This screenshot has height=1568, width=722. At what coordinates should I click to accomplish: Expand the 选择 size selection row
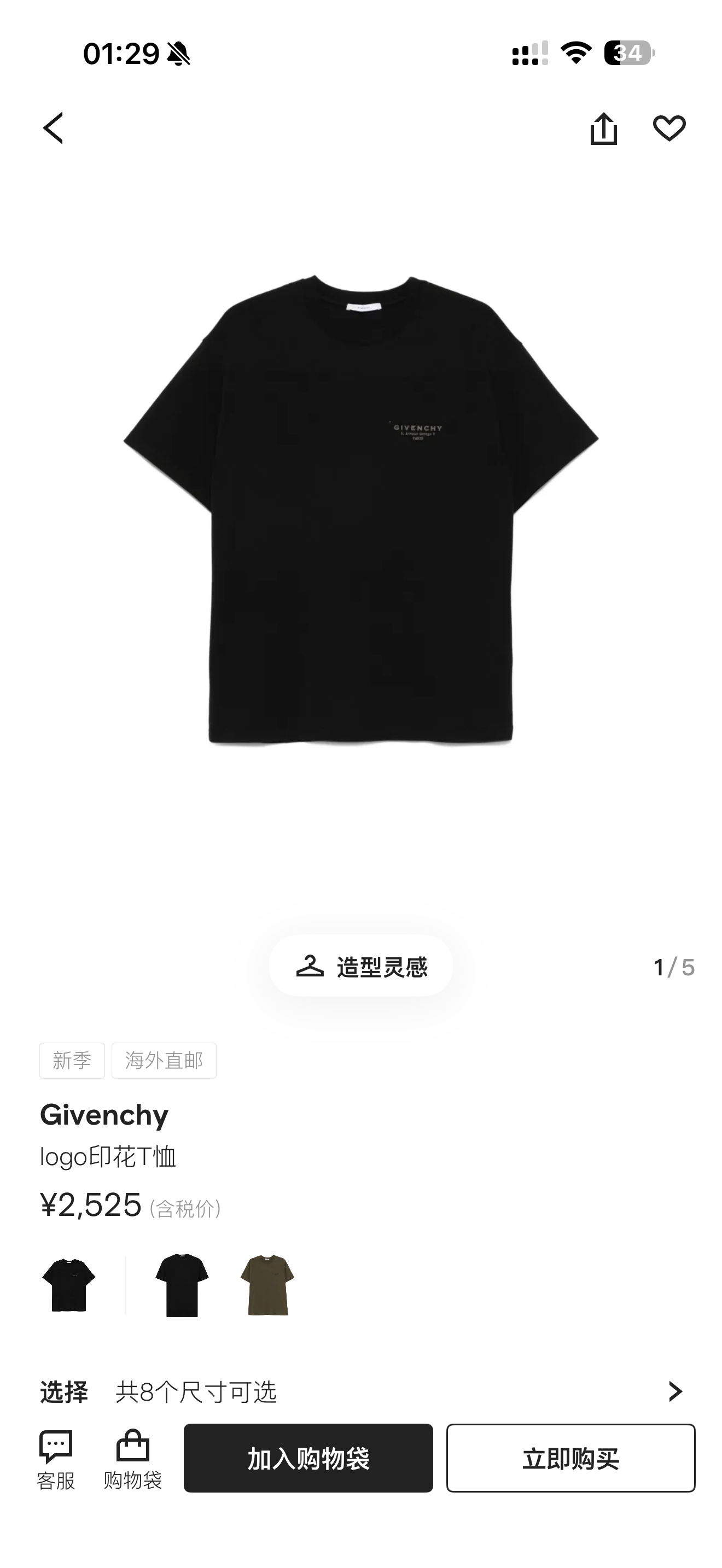tap(361, 1391)
